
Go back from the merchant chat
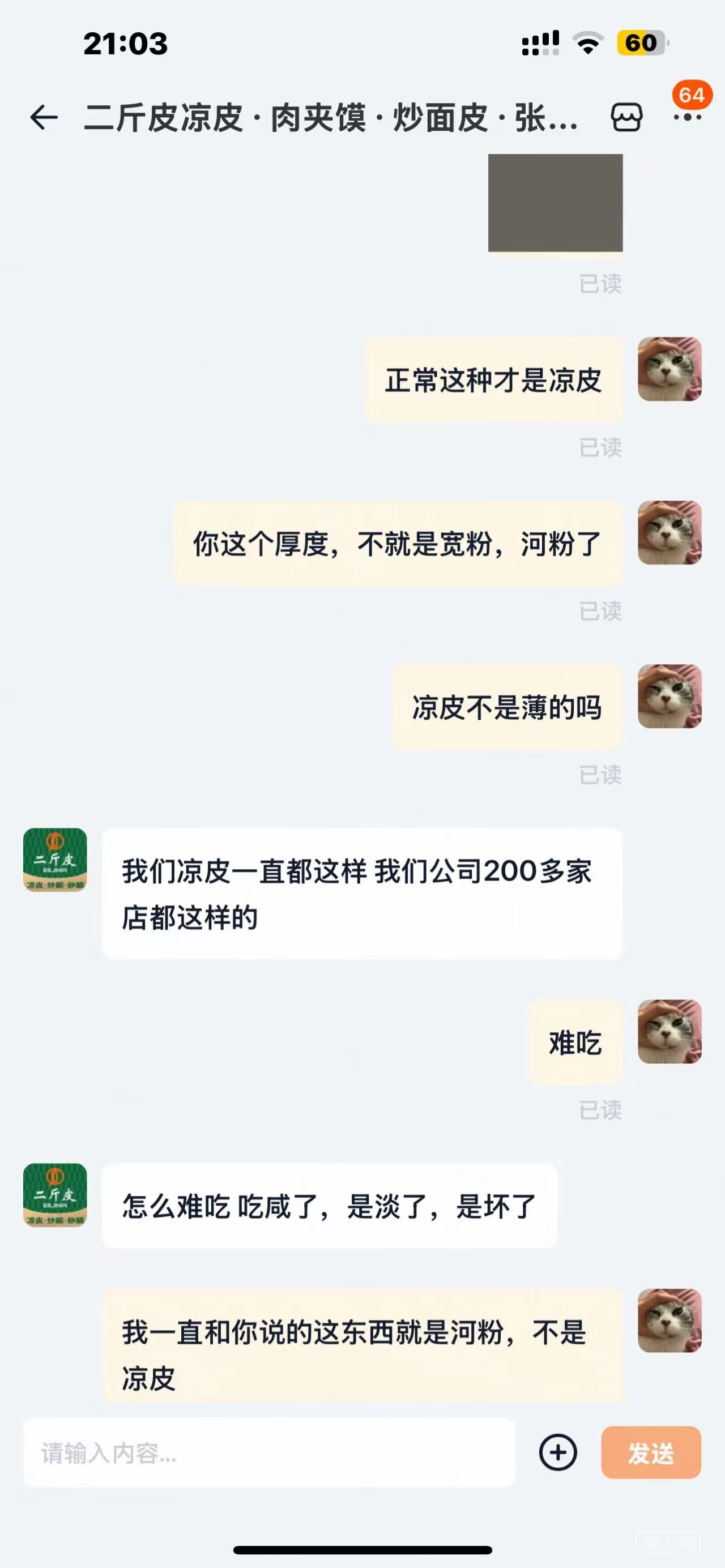click(x=44, y=117)
